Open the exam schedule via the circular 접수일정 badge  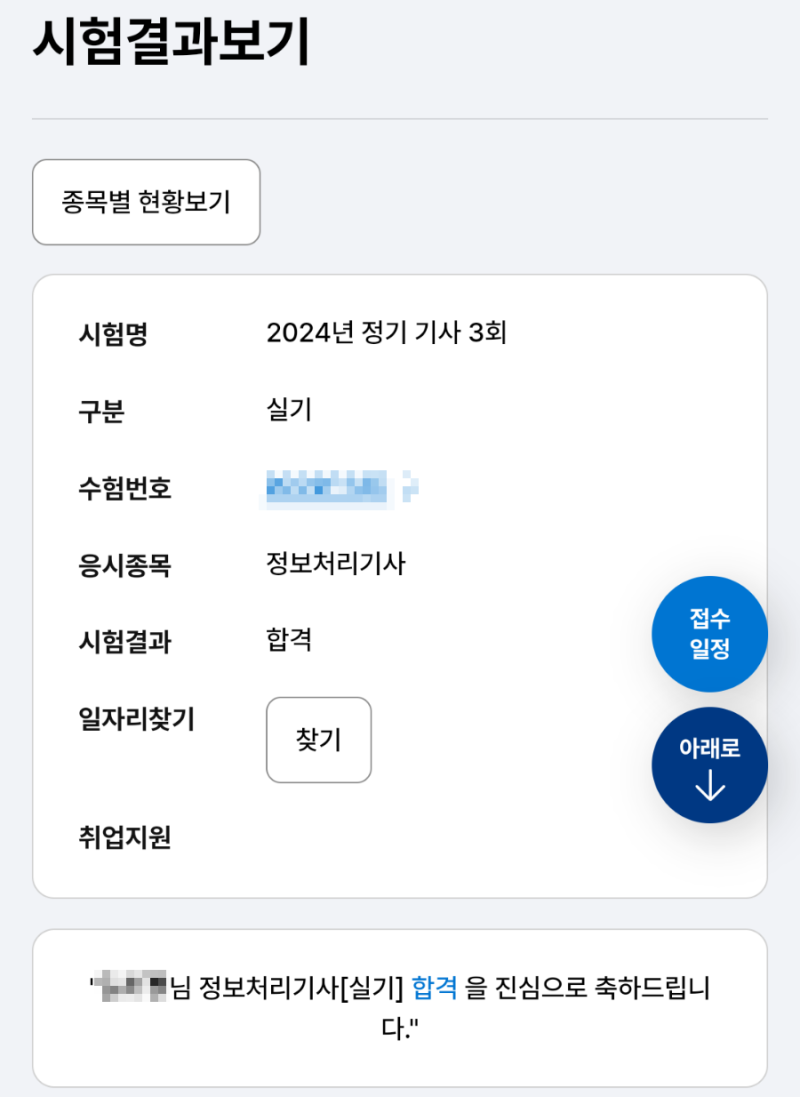[x=710, y=634]
